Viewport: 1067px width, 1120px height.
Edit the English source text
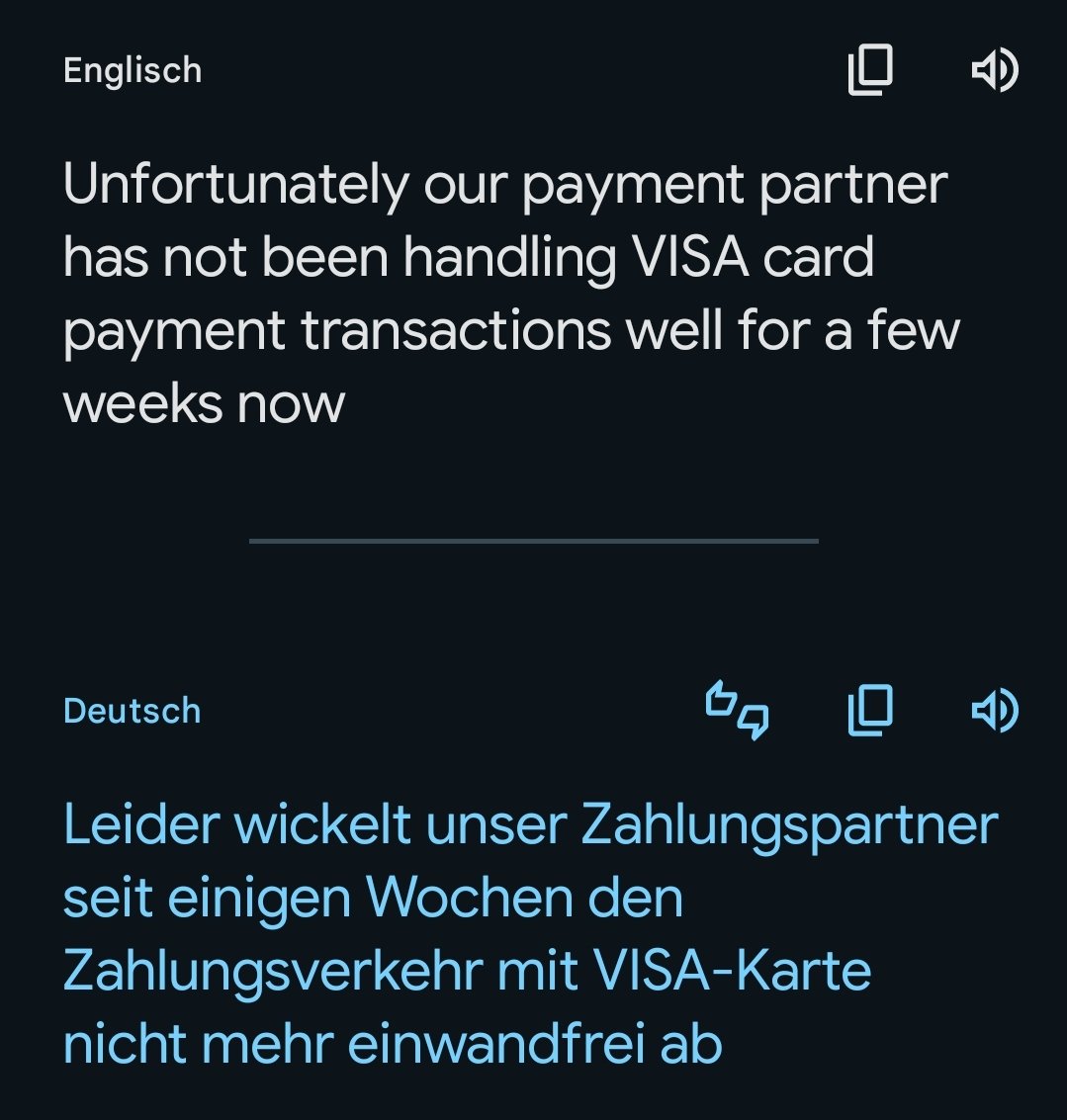[x=504, y=294]
